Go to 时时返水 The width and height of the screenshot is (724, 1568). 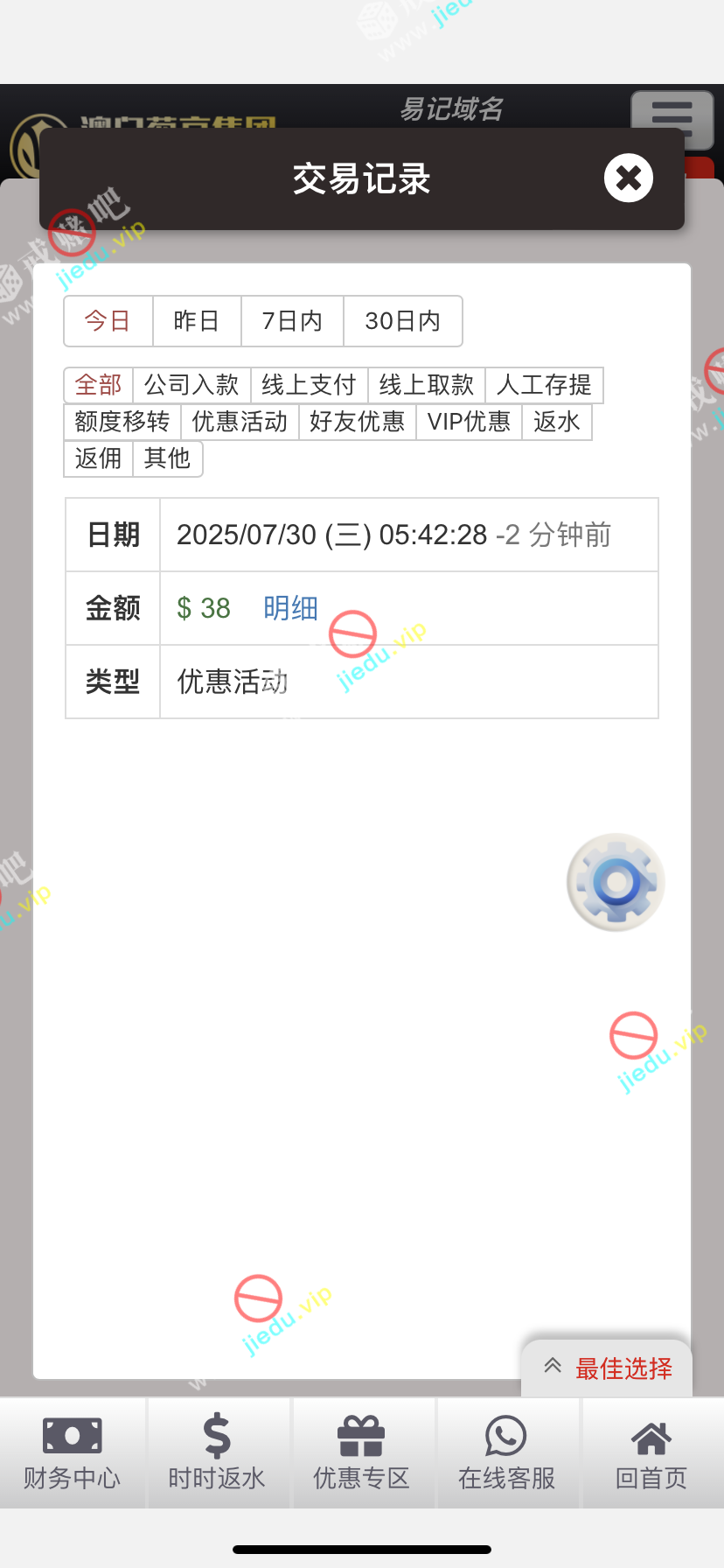pos(217,1453)
